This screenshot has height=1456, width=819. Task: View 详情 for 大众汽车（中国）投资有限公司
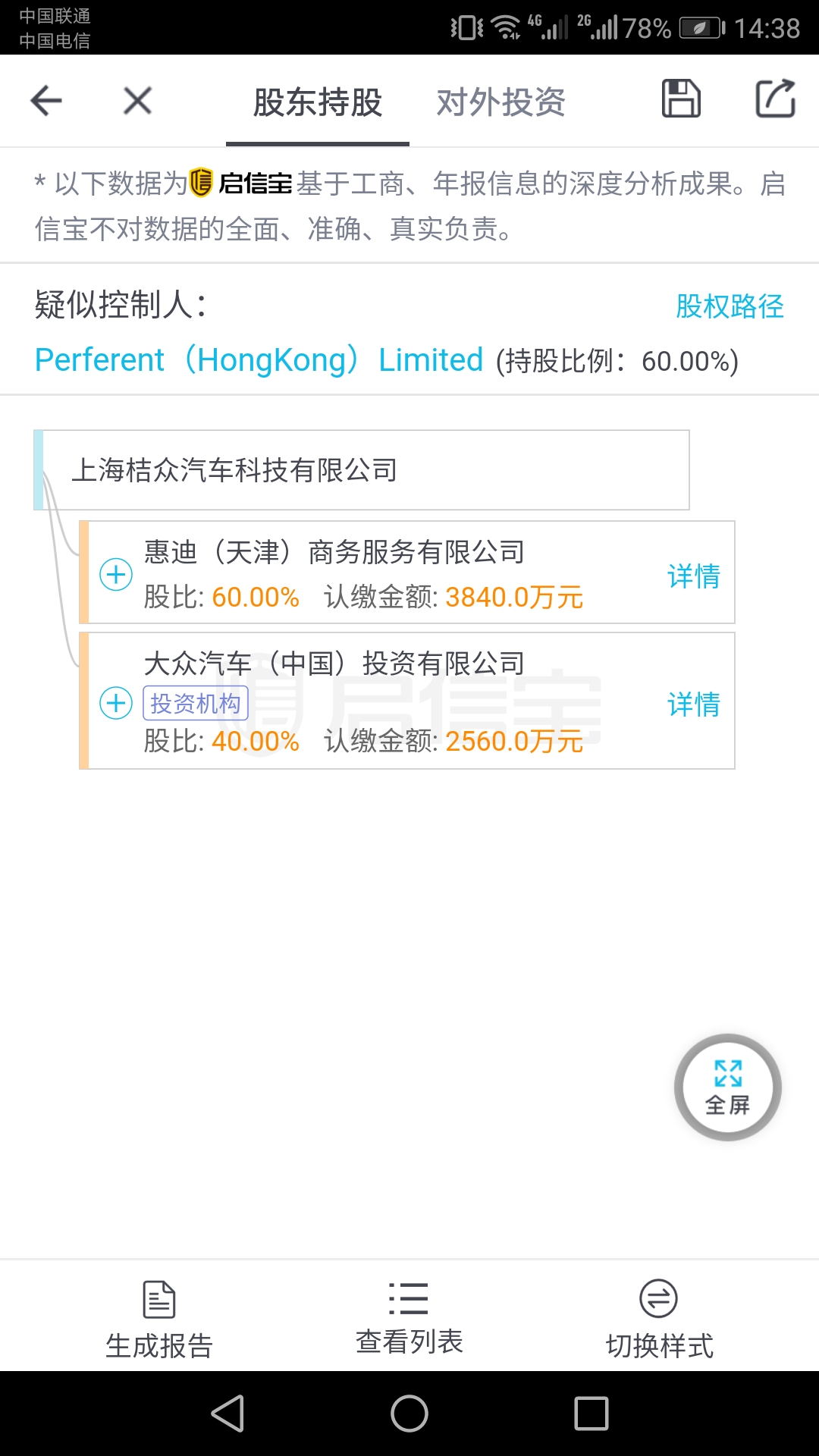click(693, 704)
